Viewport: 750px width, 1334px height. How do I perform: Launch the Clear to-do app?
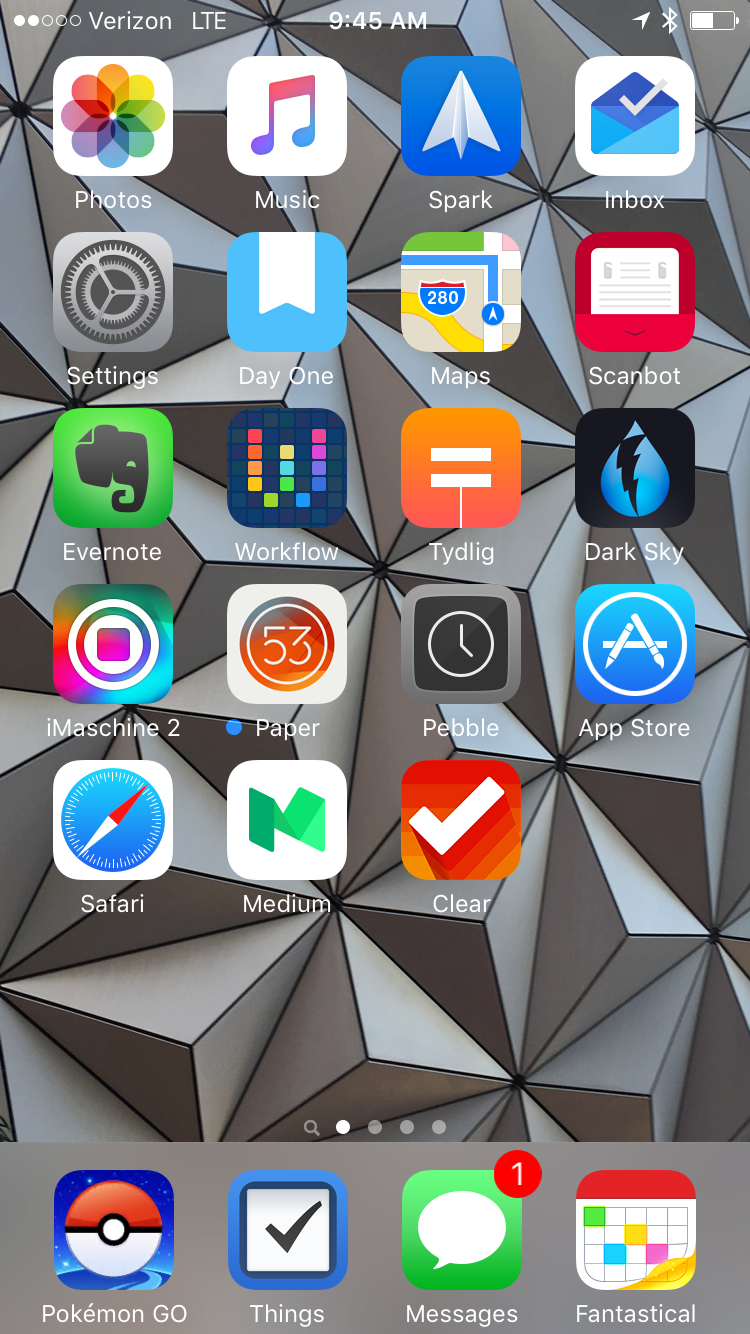coord(461,820)
